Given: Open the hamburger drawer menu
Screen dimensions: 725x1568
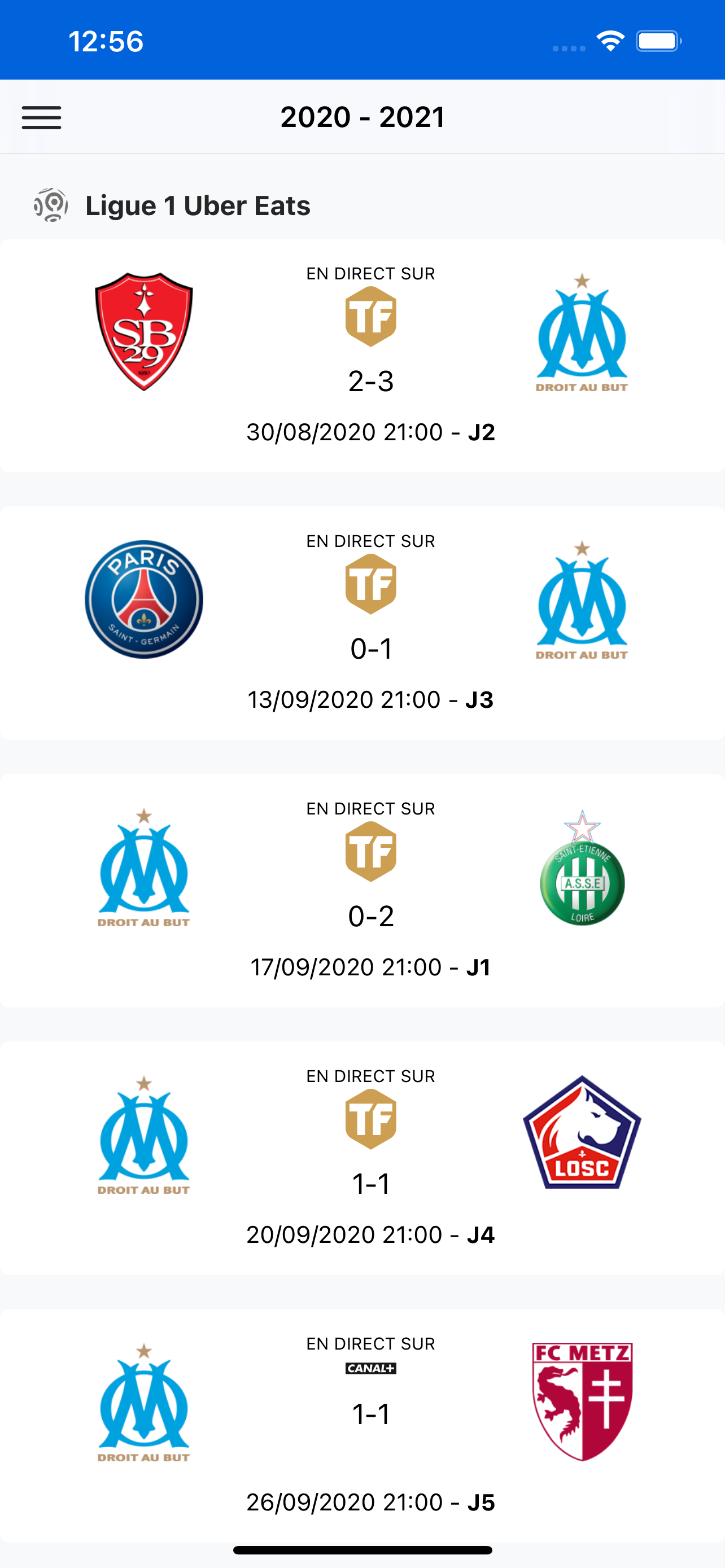Looking at the screenshot, I should (41, 117).
